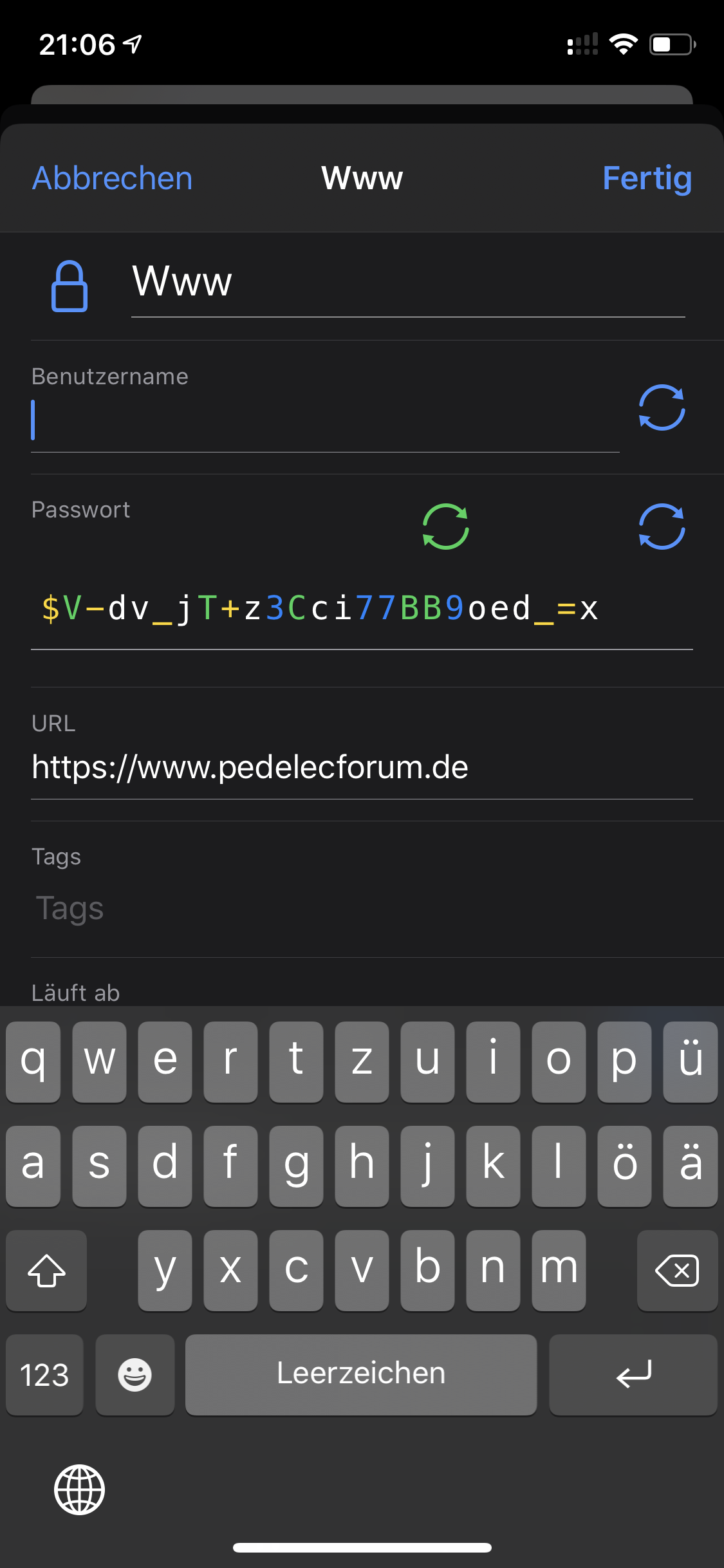
Task: Tap Abbrechen to cancel editing
Action: click(x=112, y=178)
